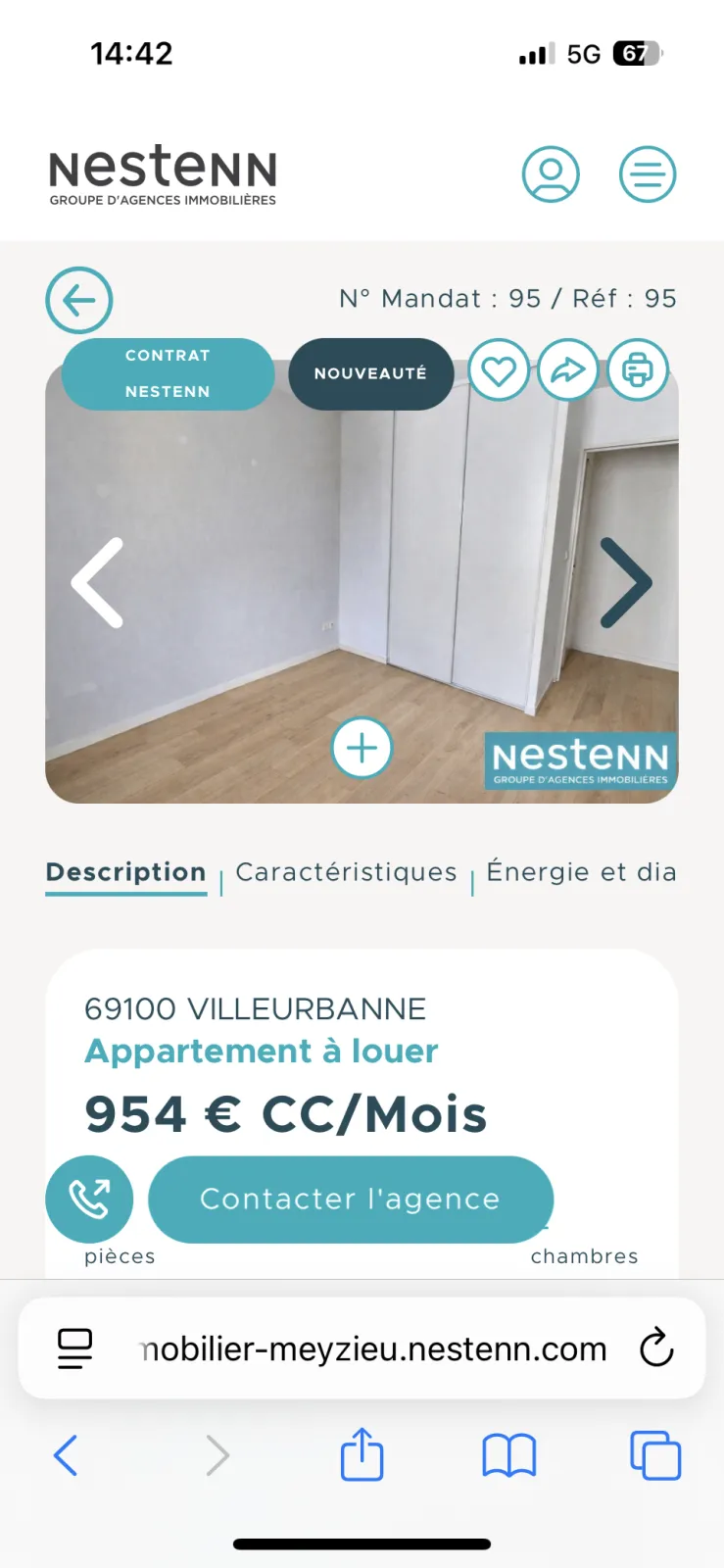Open the Énergie et dia tab

tap(581, 872)
